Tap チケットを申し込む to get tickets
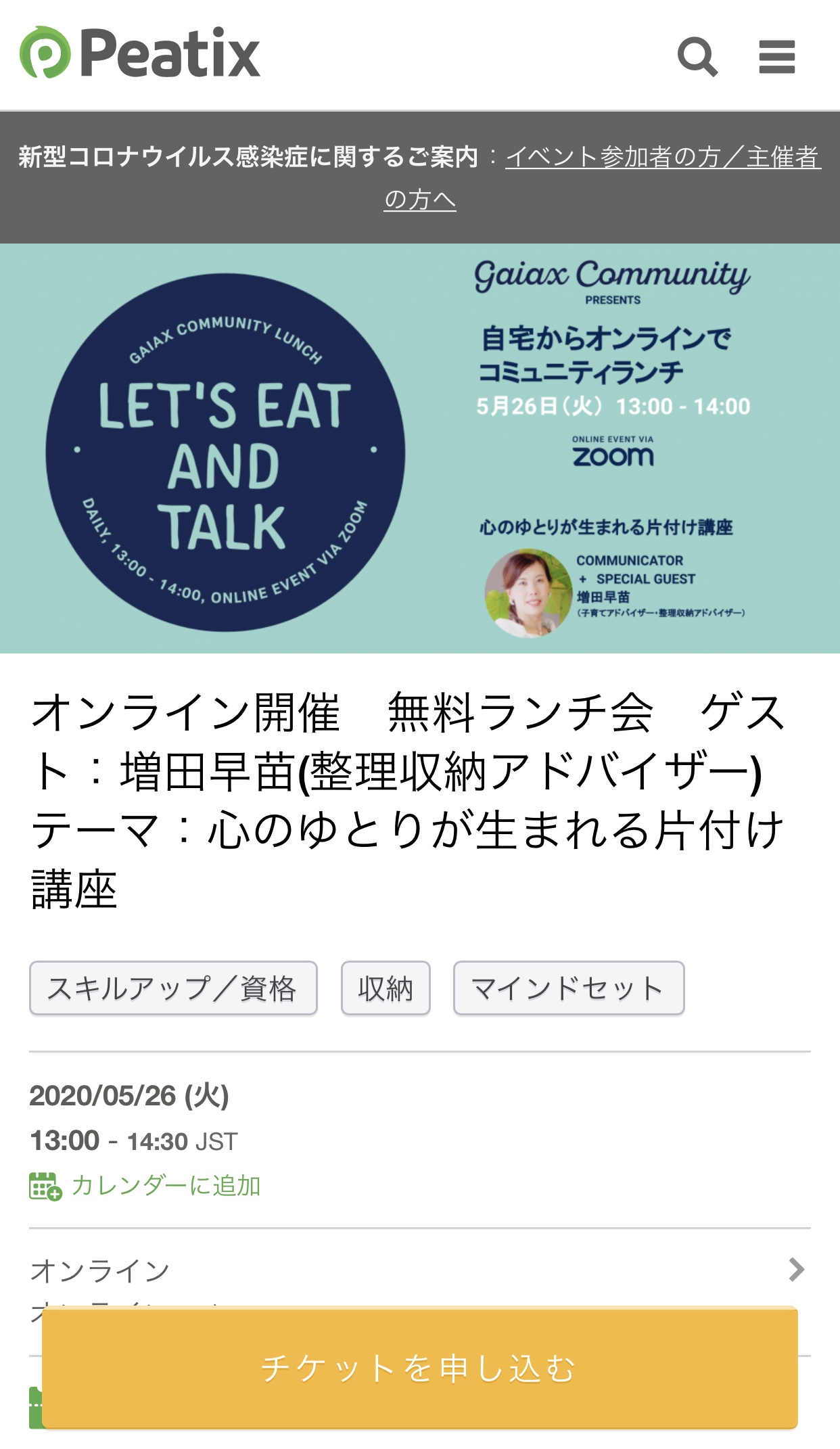840x1449 pixels. [419, 1368]
